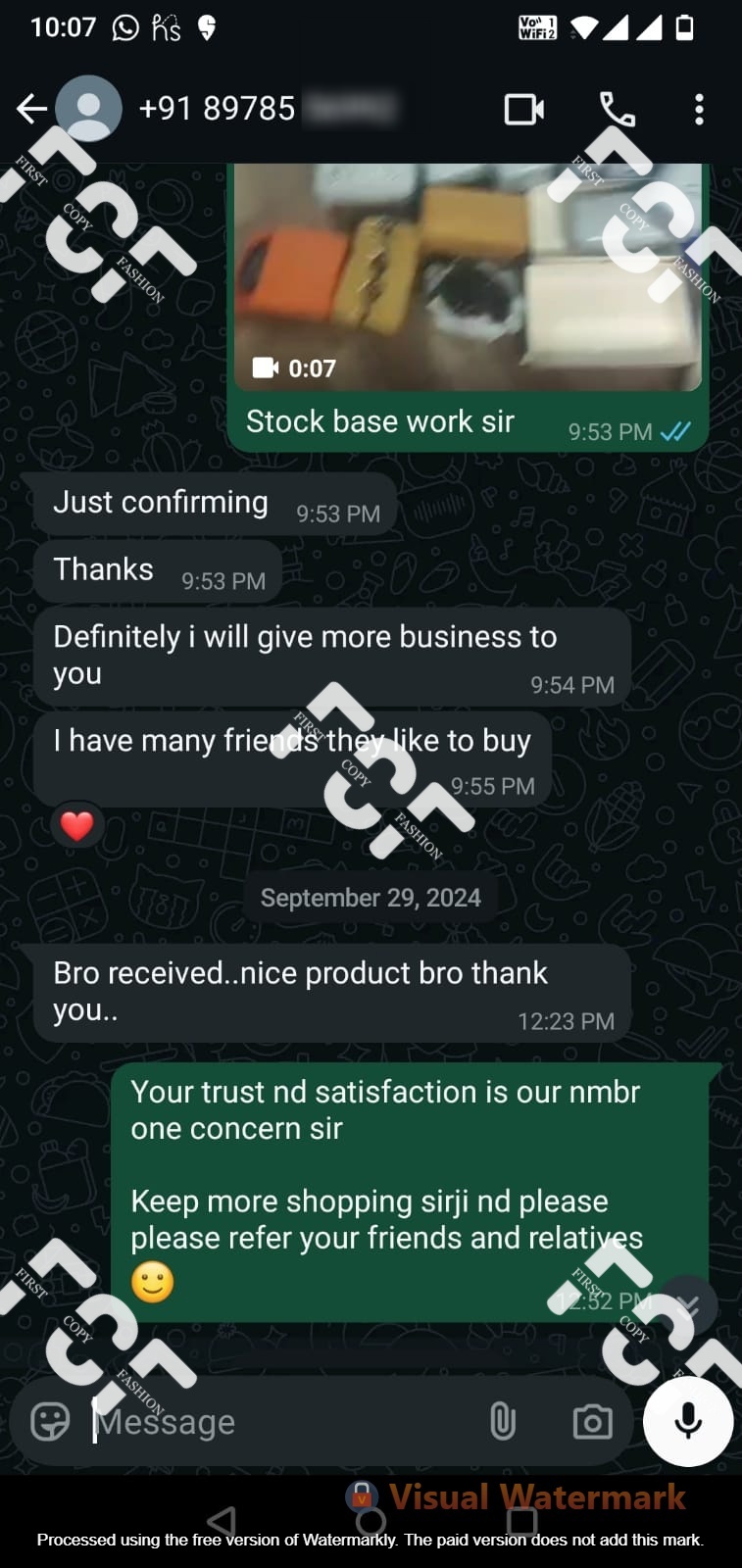Open contact info for +91 89785
742x1568 pixels.
218,109
